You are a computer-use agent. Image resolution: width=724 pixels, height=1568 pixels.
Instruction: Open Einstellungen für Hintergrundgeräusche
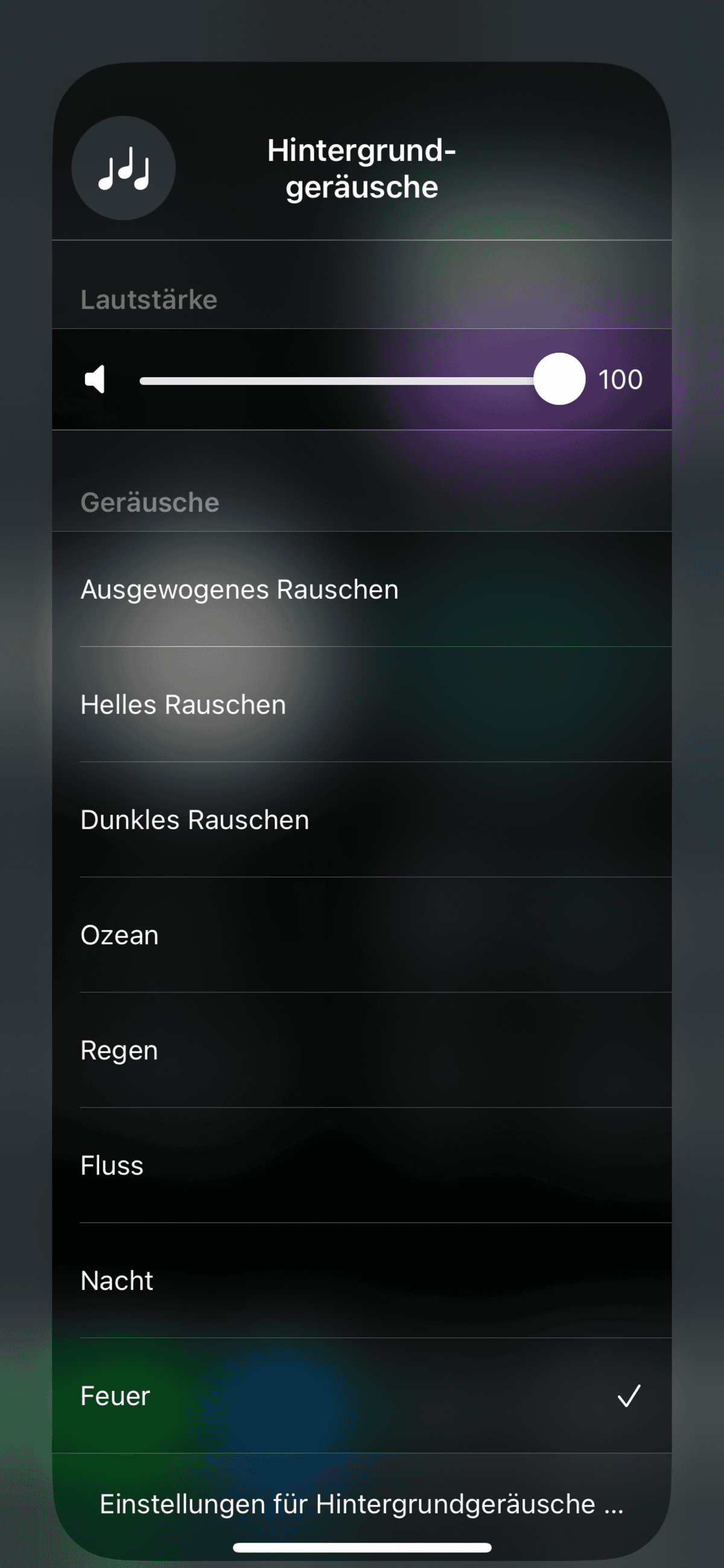[x=362, y=1504]
